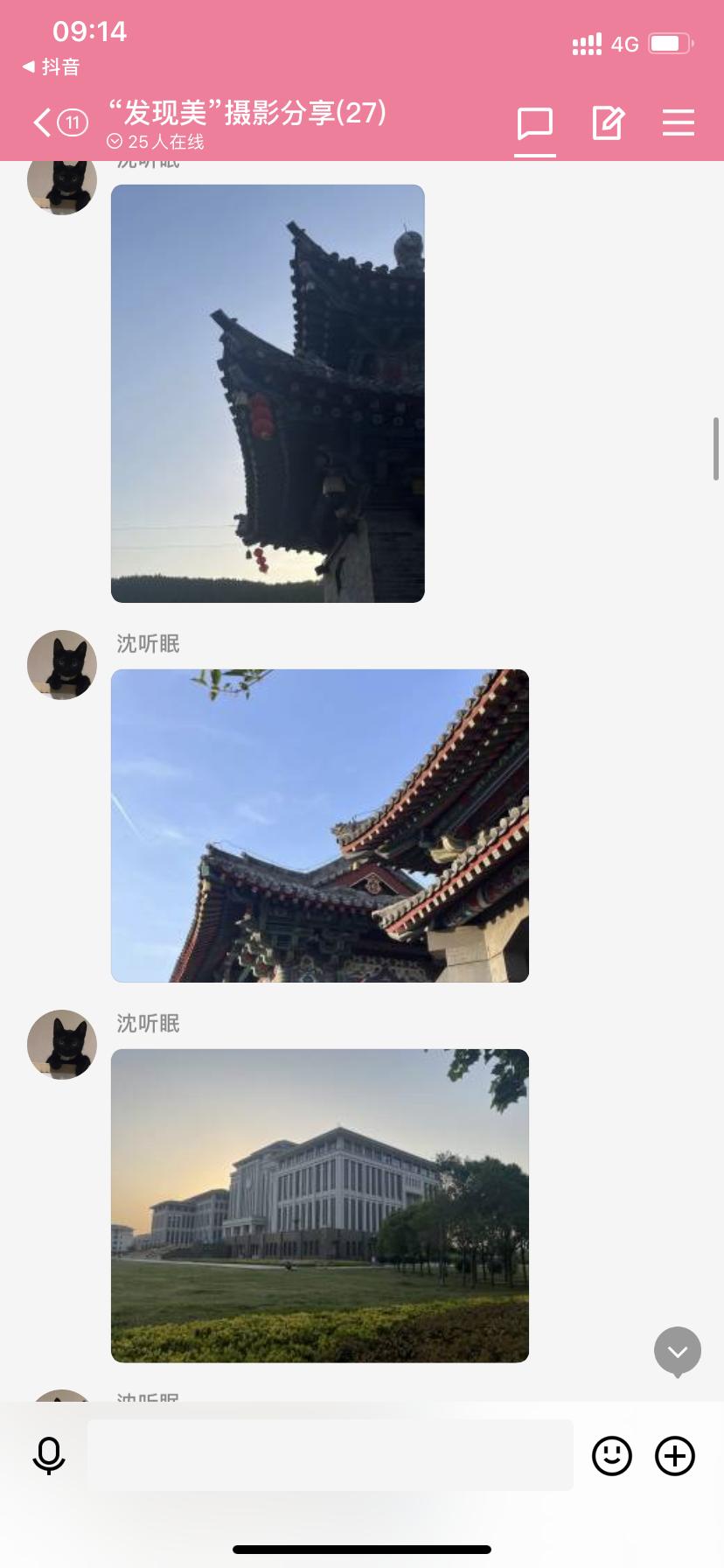Open the dark pagoda eave photo
This screenshot has width=724, height=1568.
[x=268, y=394]
